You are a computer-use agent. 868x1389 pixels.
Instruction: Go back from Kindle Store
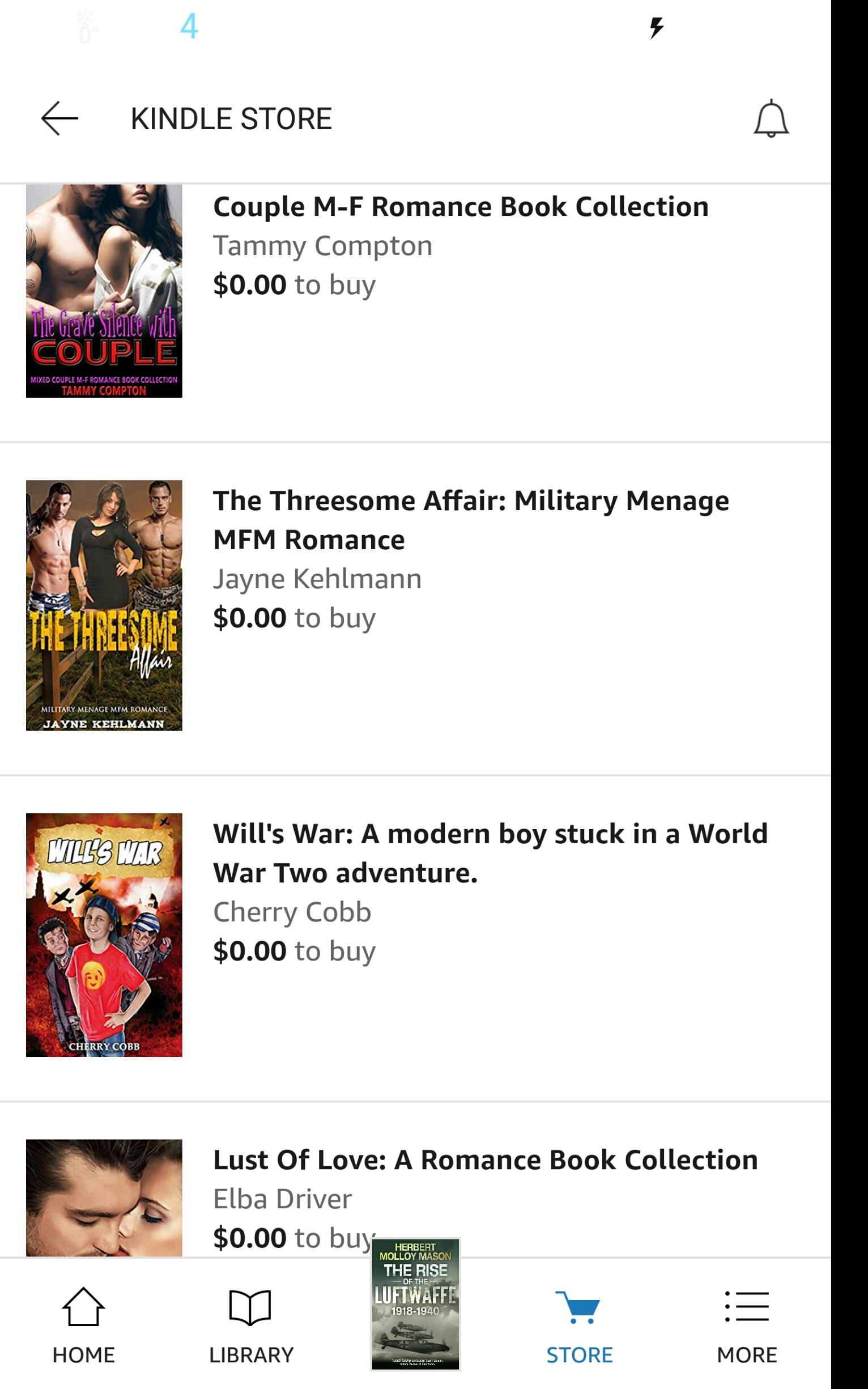click(59, 119)
